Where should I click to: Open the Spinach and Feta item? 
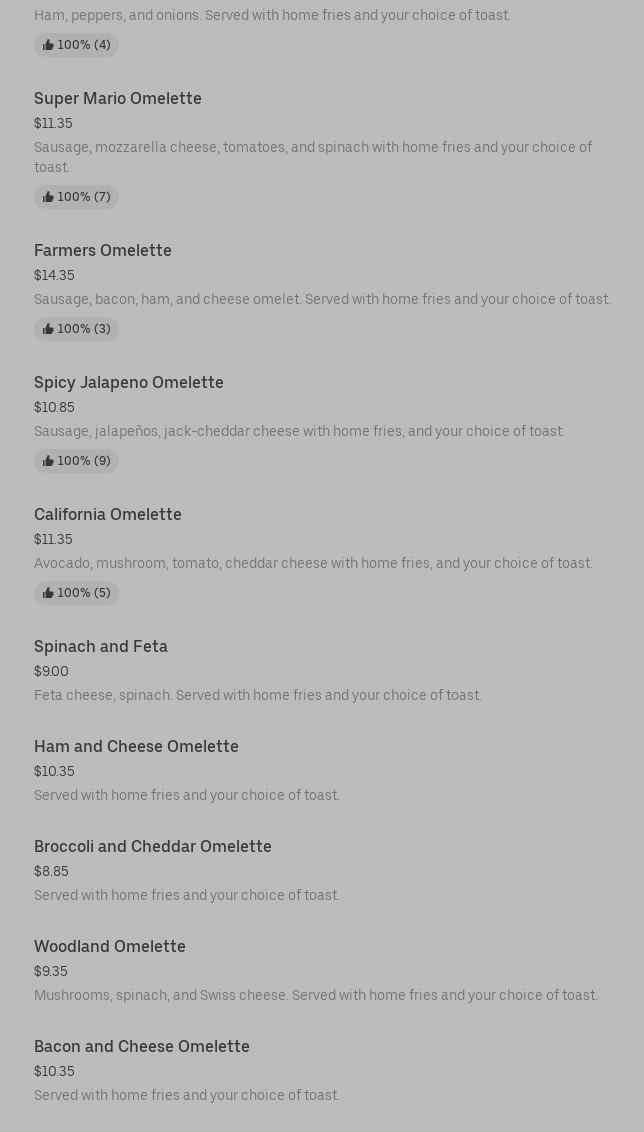(101, 646)
